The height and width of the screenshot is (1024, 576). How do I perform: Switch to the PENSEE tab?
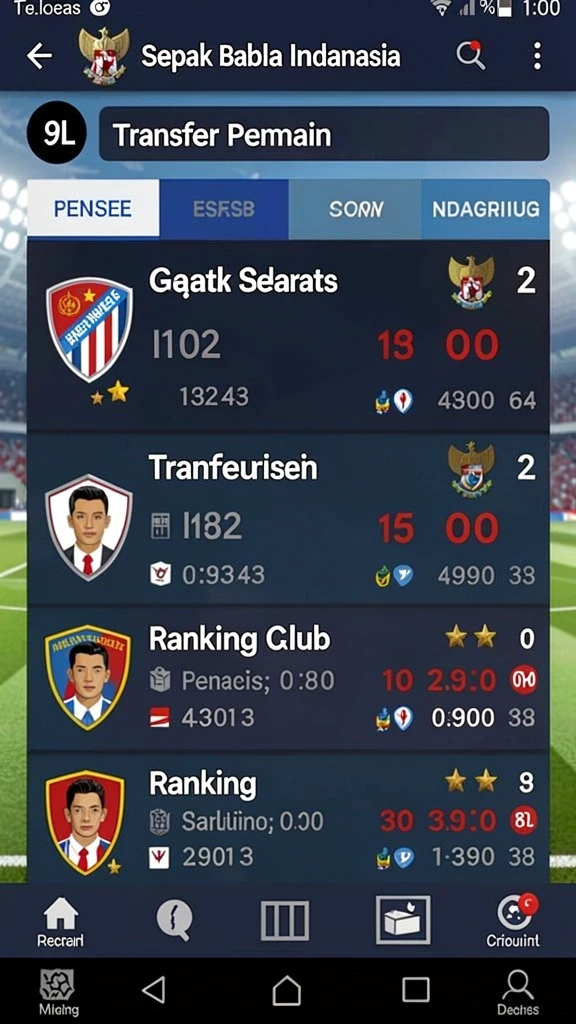pos(93,208)
